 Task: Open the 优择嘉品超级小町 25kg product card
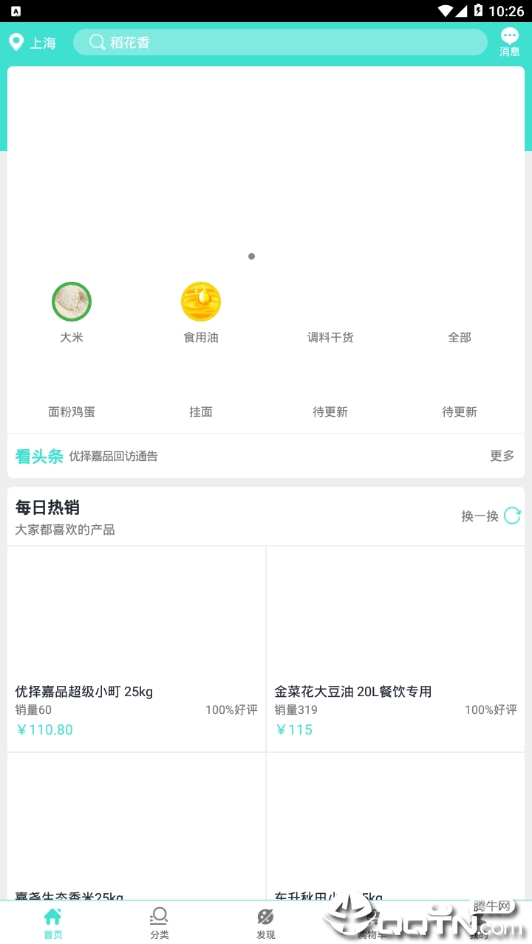[136, 649]
